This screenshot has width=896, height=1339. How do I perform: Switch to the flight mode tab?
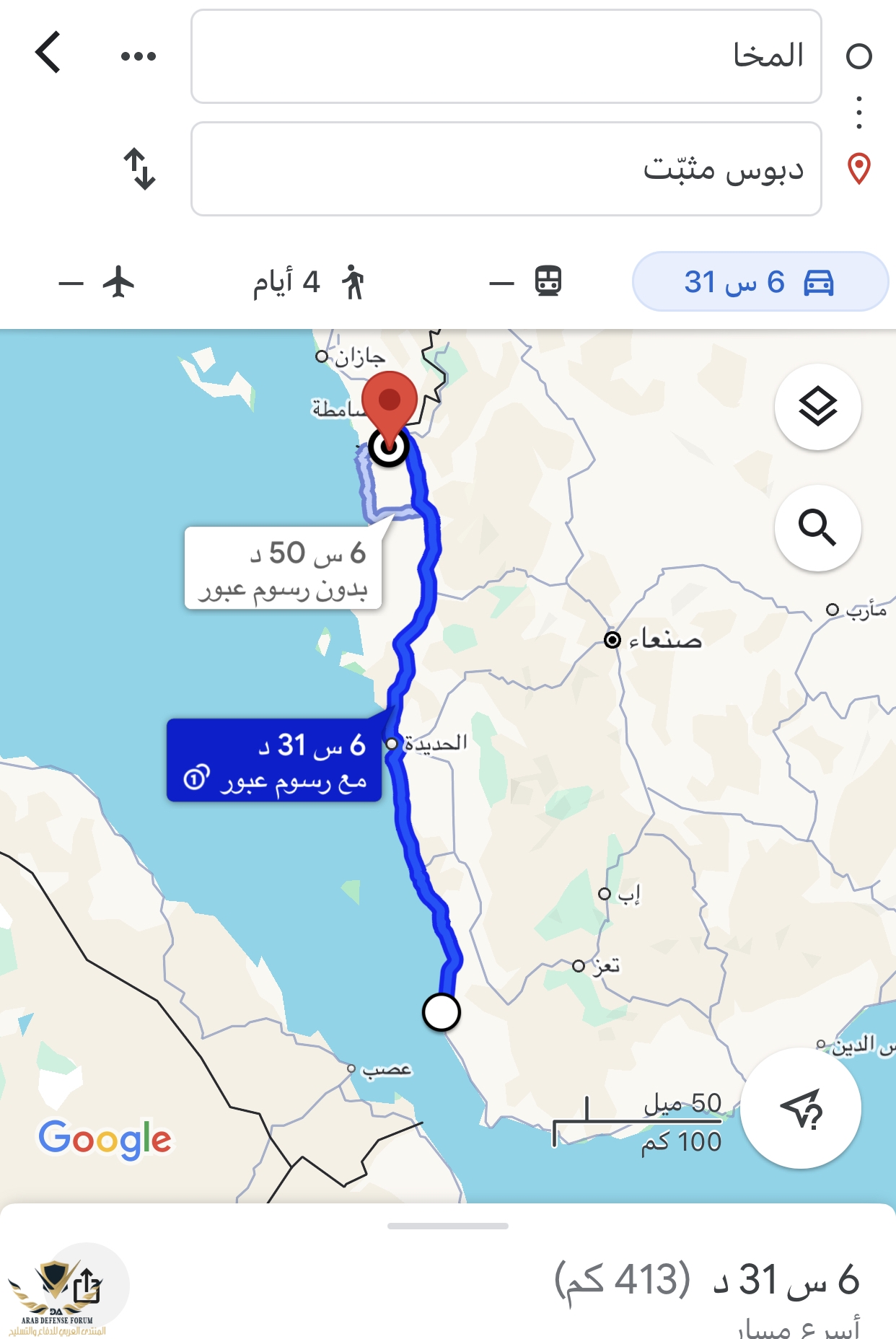(97, 281)
